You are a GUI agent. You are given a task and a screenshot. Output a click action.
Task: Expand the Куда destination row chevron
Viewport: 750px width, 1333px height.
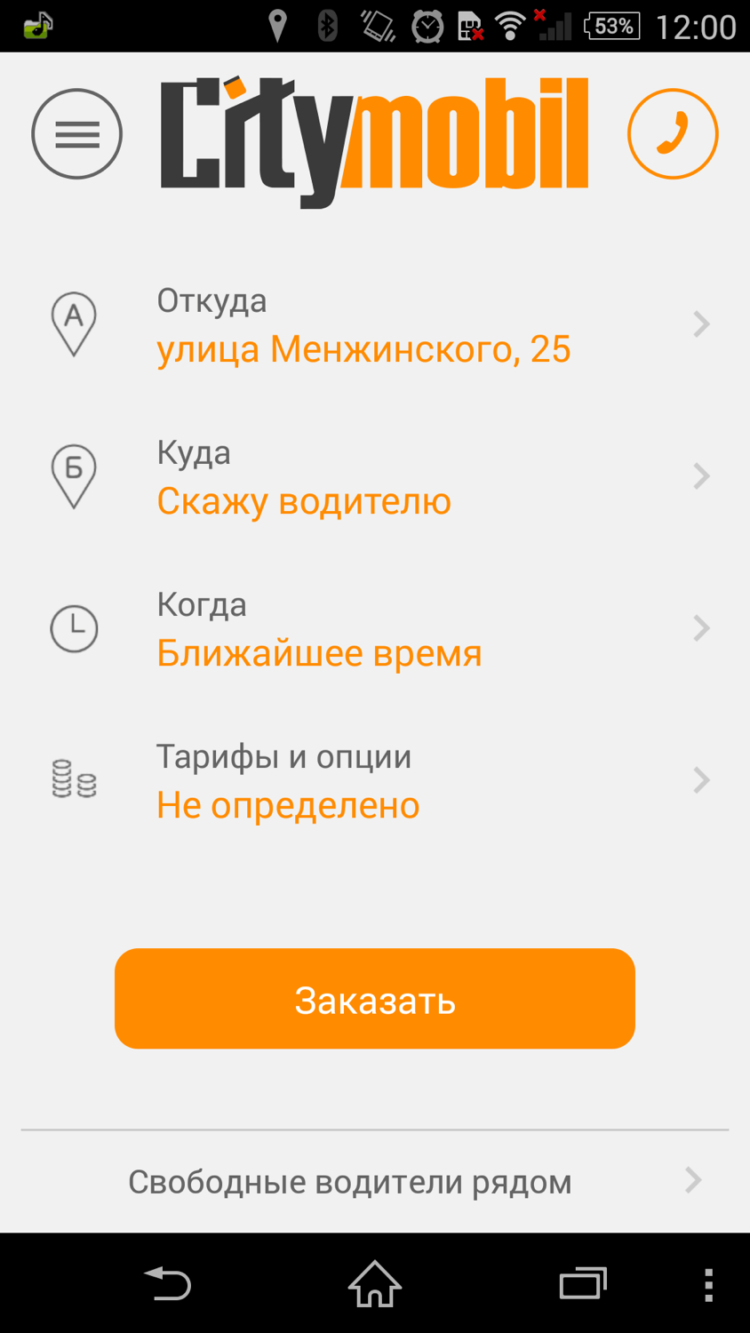coord(700,476)
